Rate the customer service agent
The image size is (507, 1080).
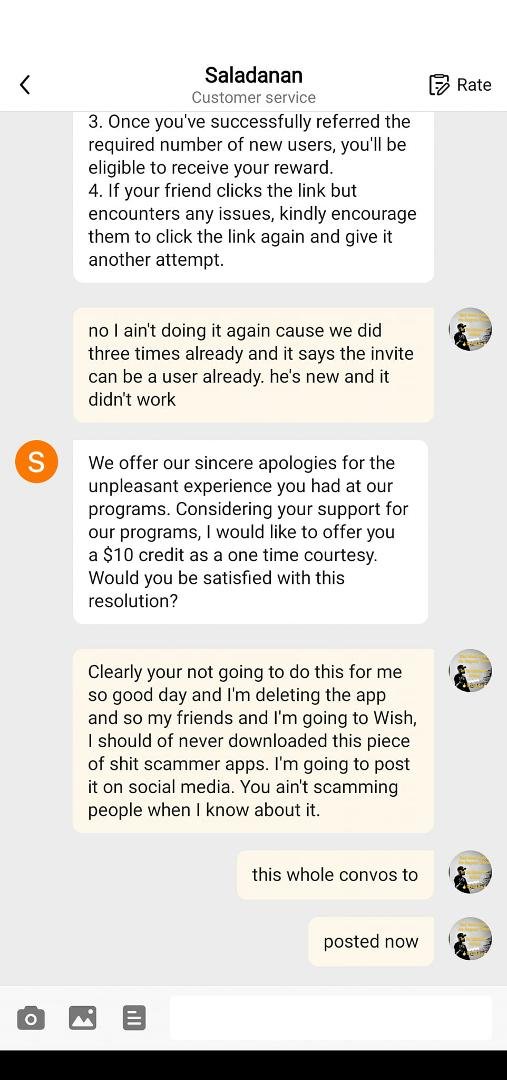coord(460,85)
